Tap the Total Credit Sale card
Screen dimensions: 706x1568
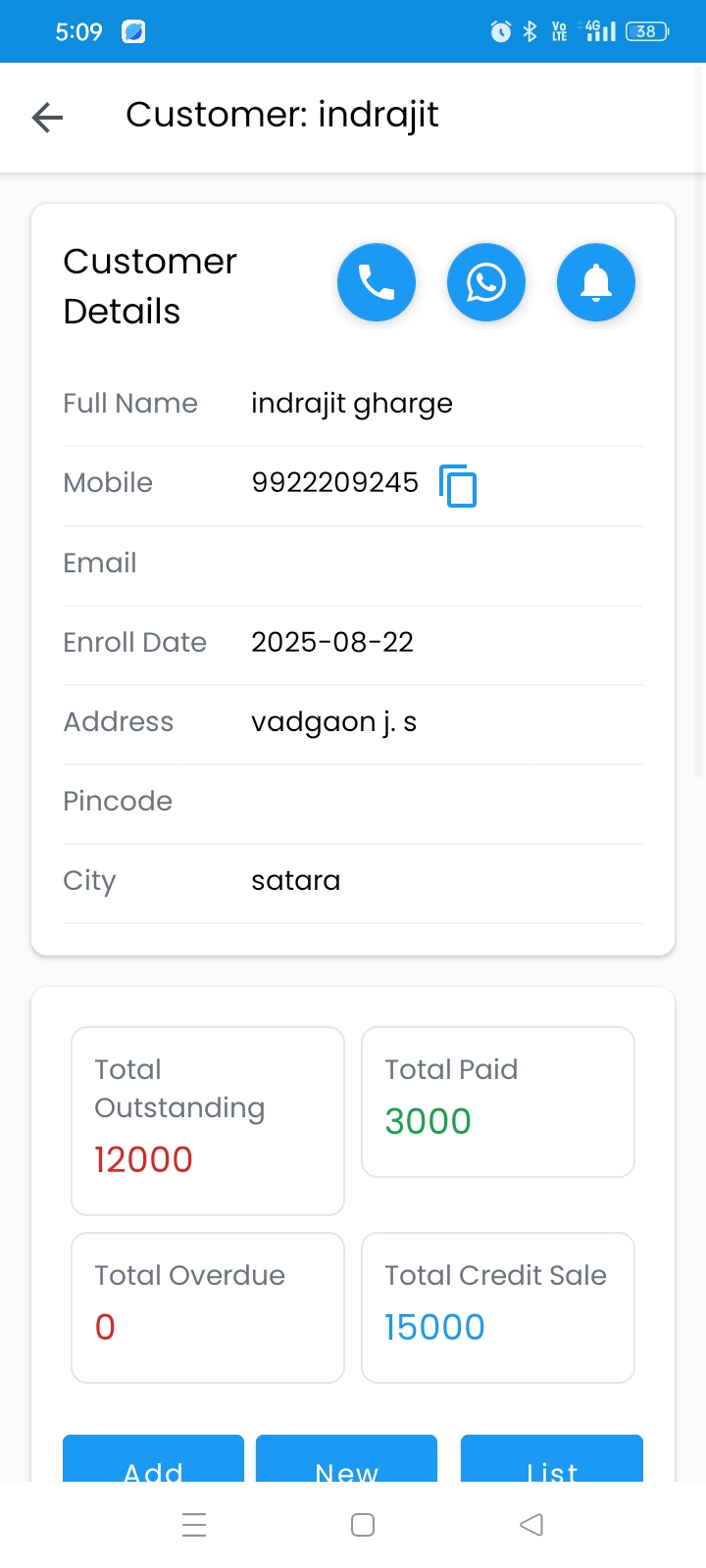point(497,1307)
